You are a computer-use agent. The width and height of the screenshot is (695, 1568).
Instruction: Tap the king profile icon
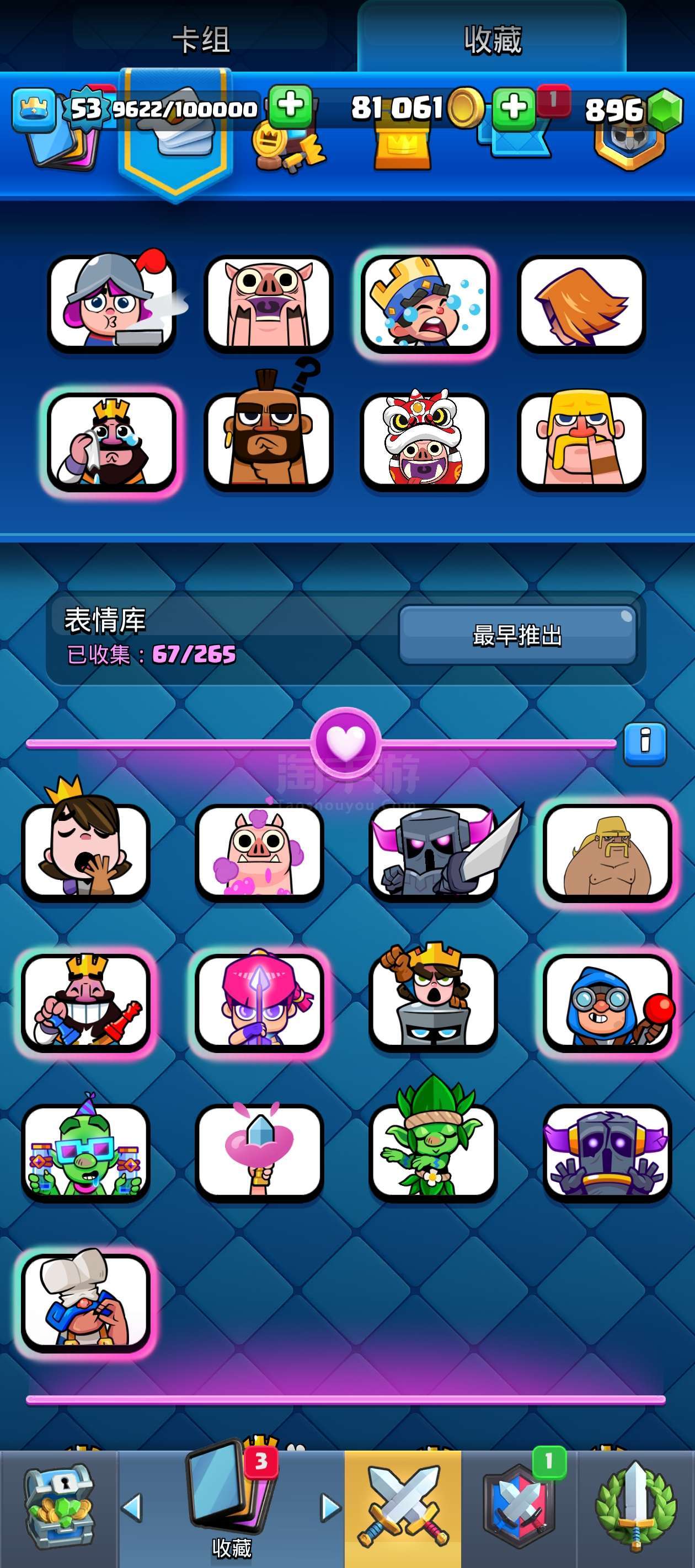(x=34, y=110)
